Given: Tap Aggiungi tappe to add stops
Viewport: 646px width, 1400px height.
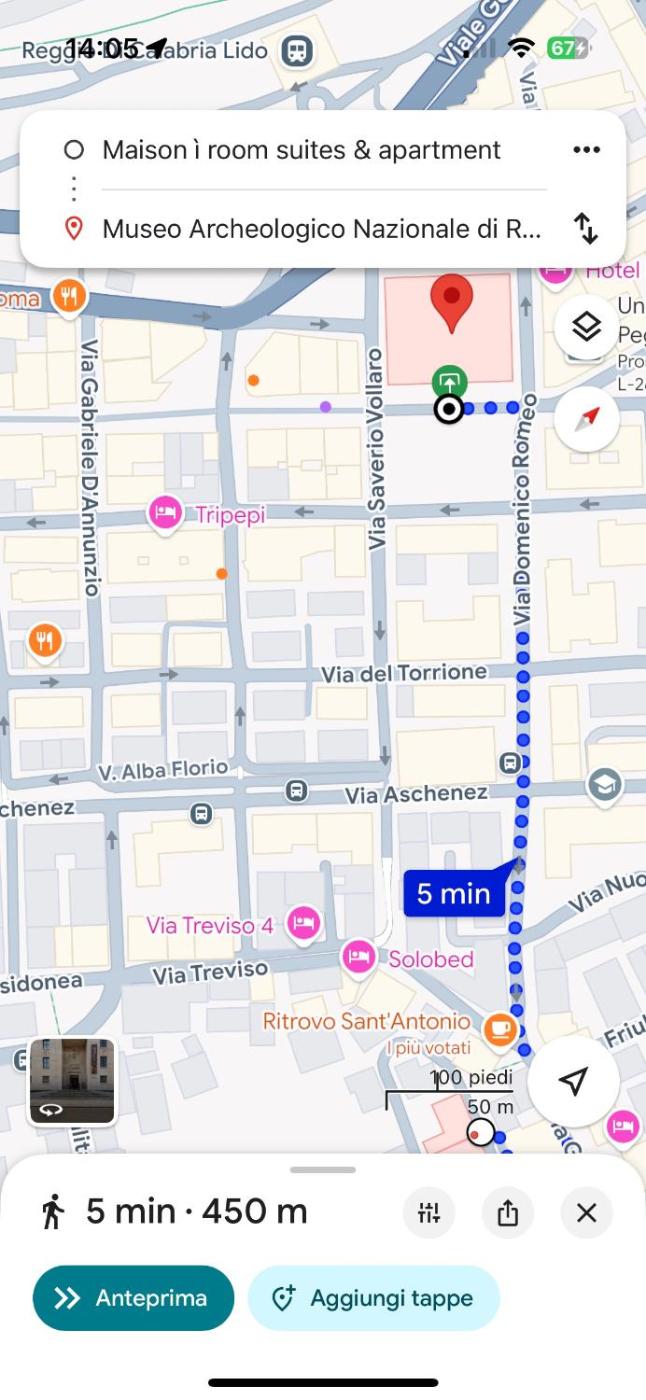Looking at the screenshot, I should point(373,1298).
